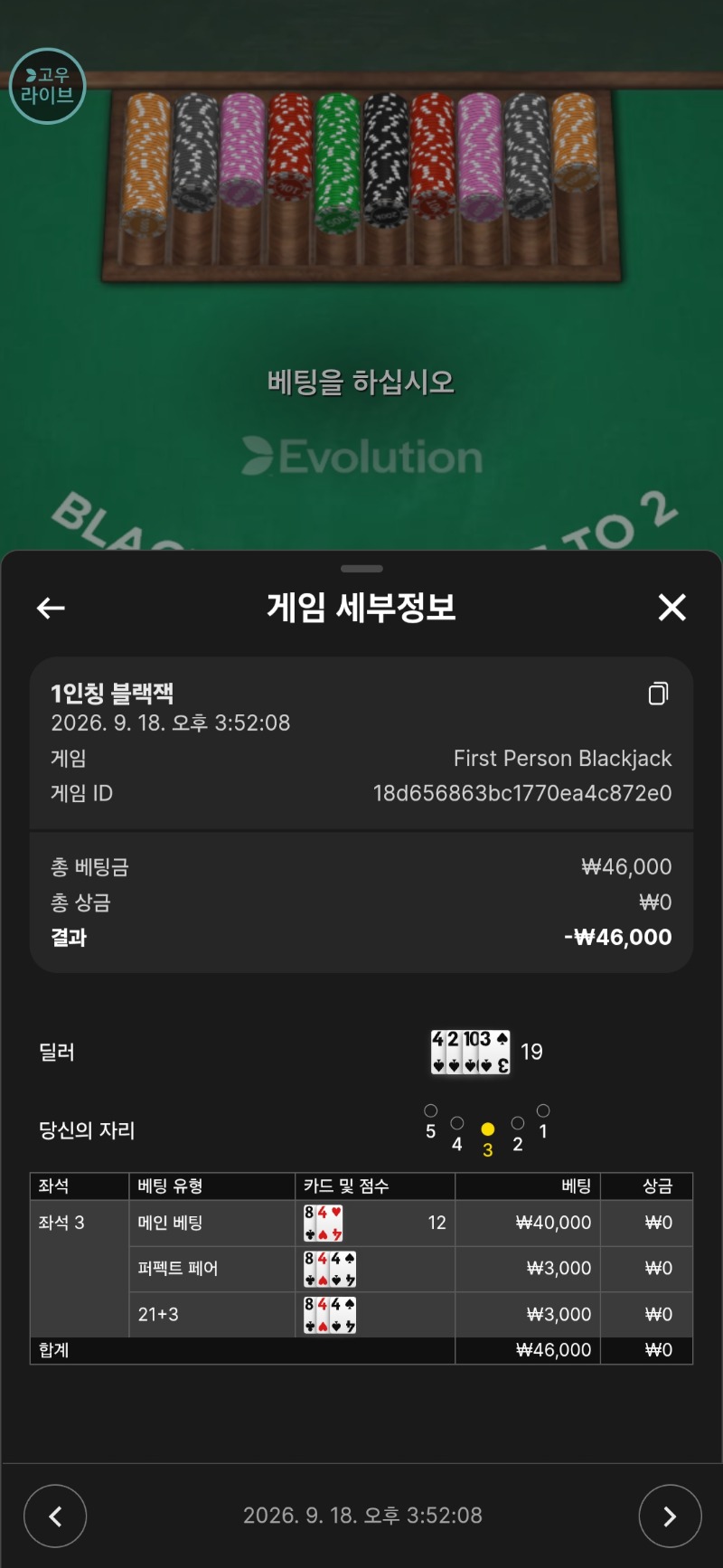Show the next game record

coord(670,1516)
